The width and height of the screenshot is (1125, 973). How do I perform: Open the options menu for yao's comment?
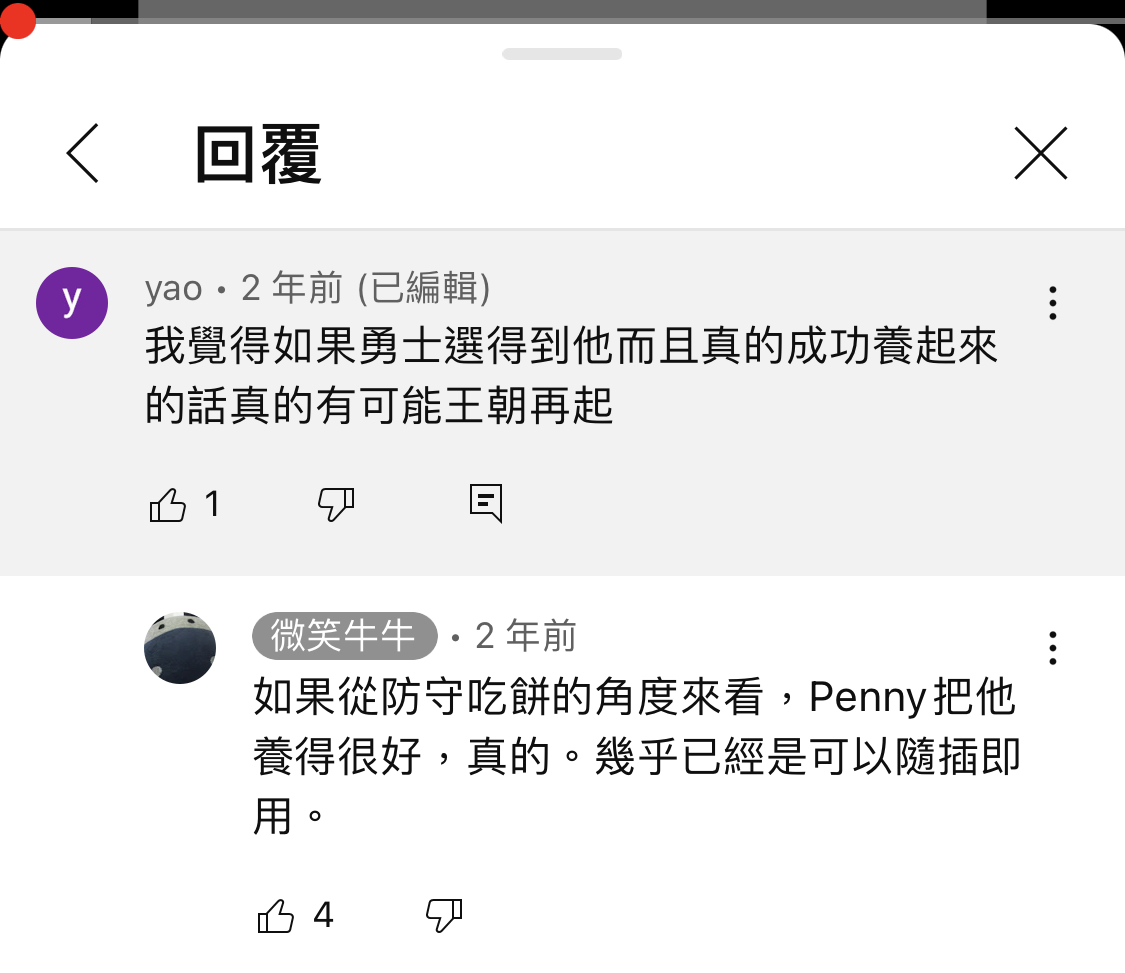click(1052, 303)
